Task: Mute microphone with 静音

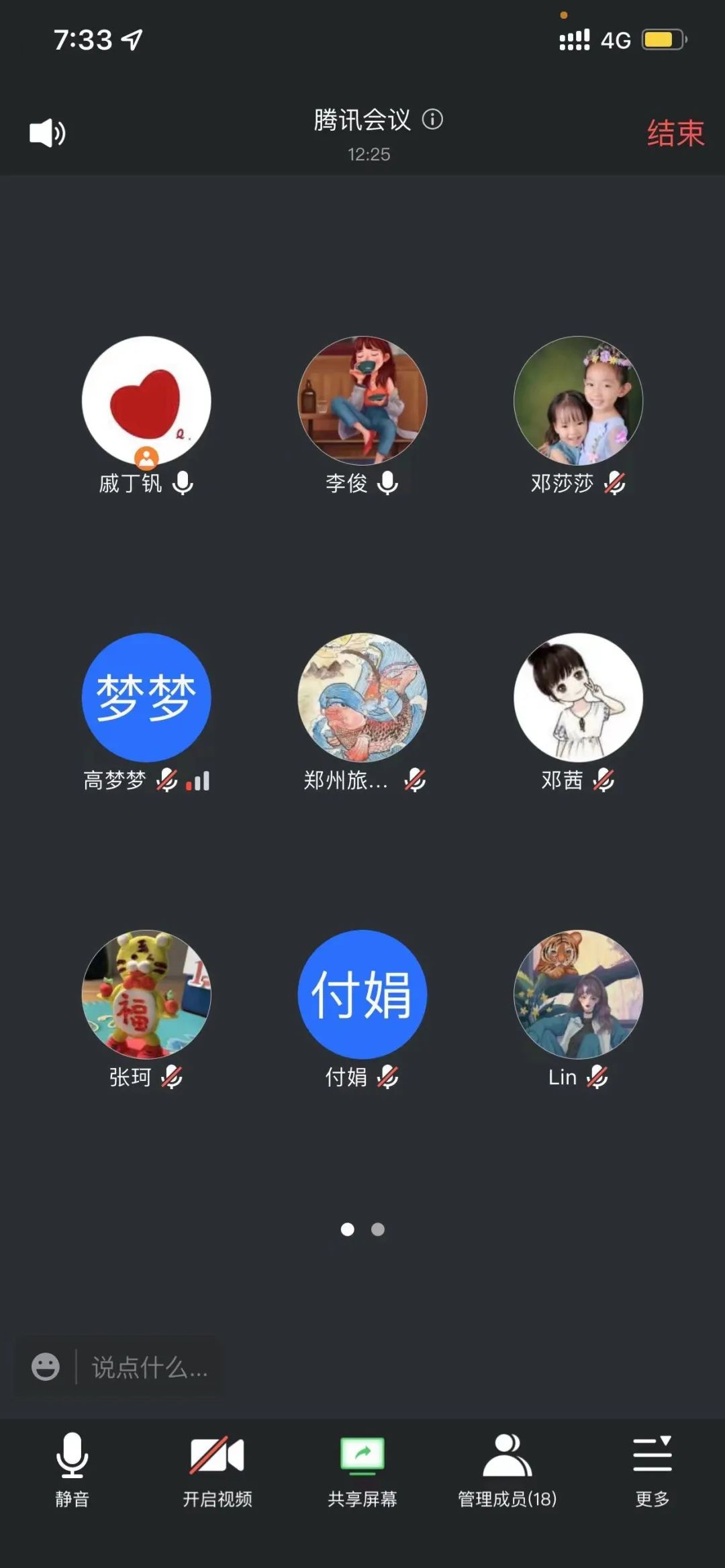Action: [x=72, y=1469]
